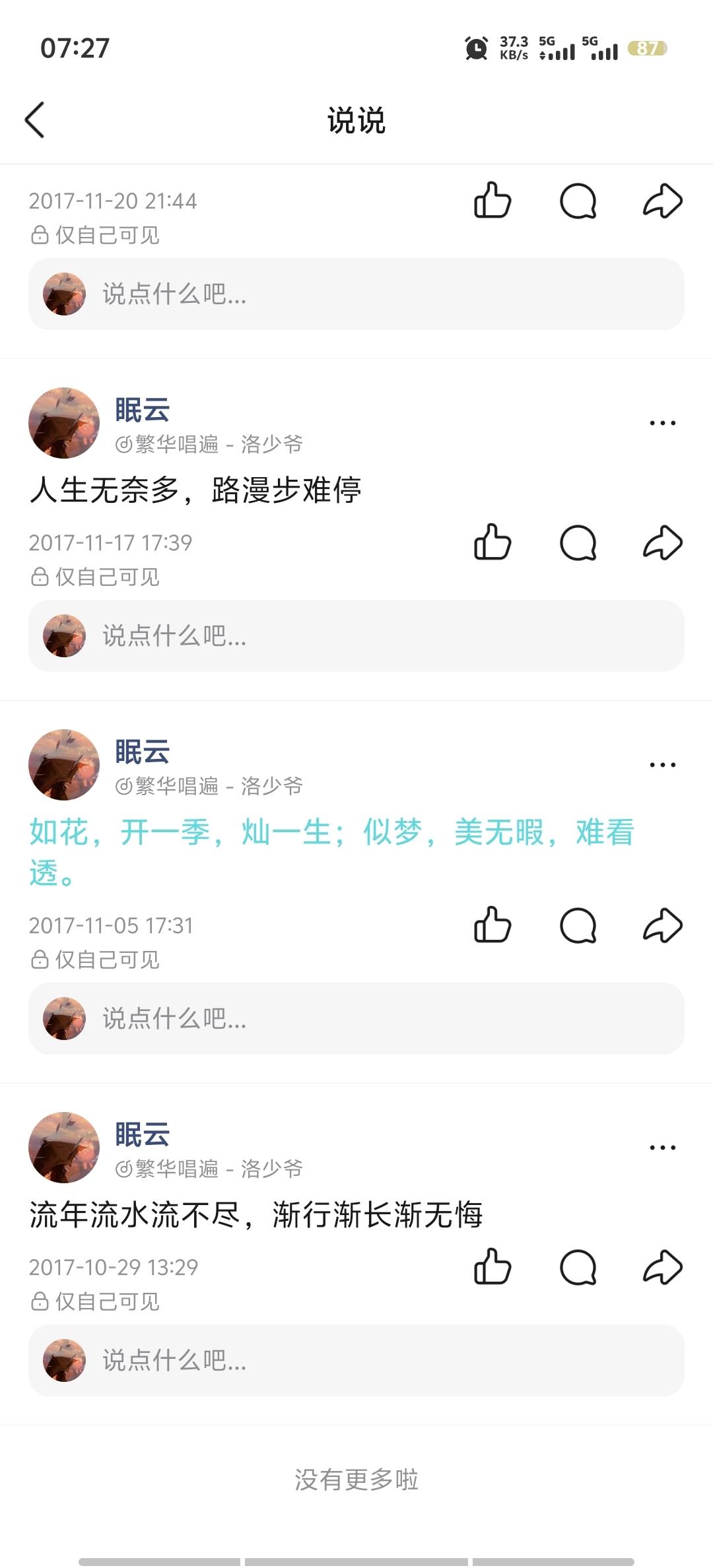Comment on the 如花，开一季 post
Image resolution: width=713 pixels, height=1568 pixels.
pyautogui.click(x=578, y=925)
